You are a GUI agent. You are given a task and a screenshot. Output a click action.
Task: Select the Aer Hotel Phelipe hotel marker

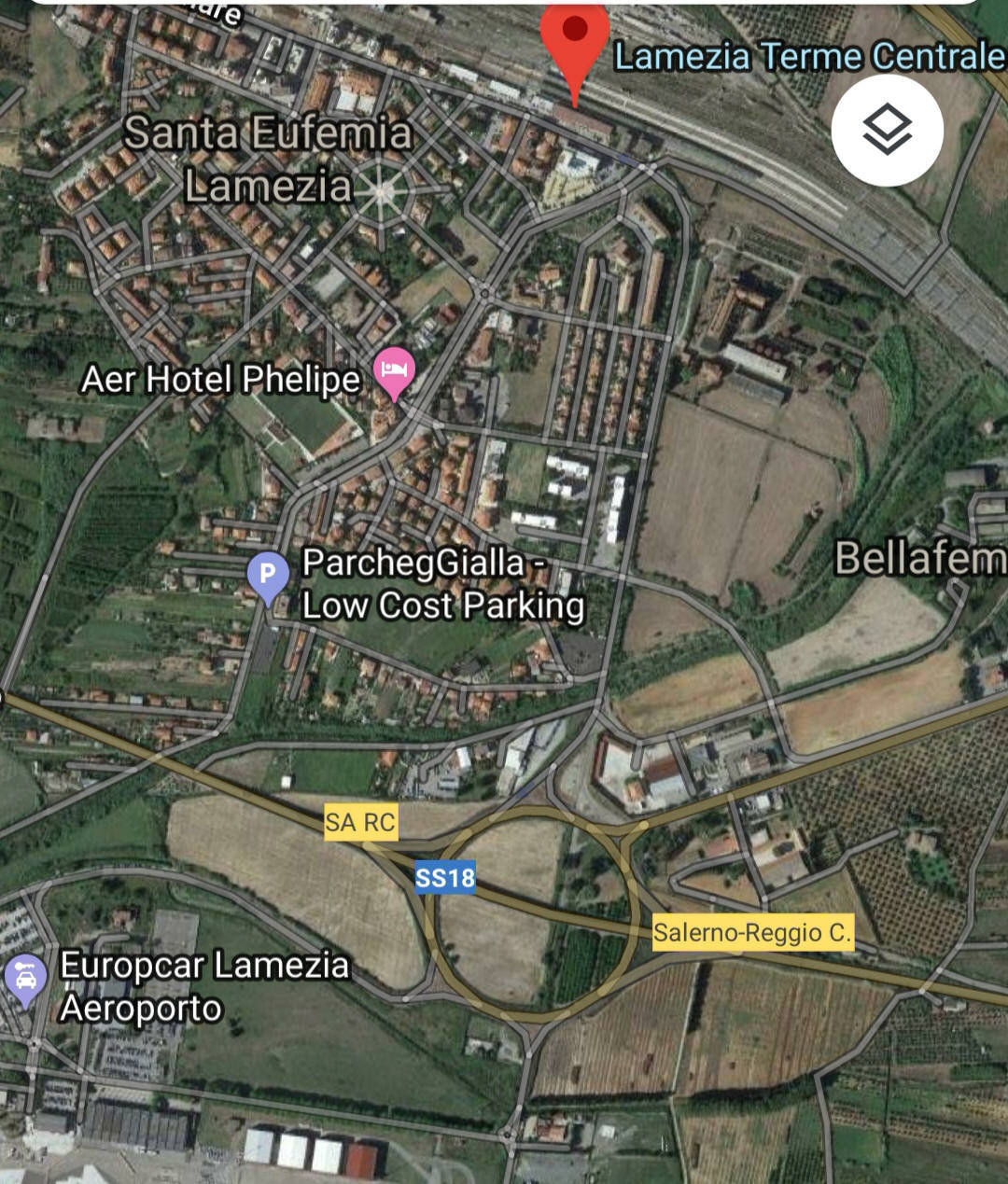point(394,369)
